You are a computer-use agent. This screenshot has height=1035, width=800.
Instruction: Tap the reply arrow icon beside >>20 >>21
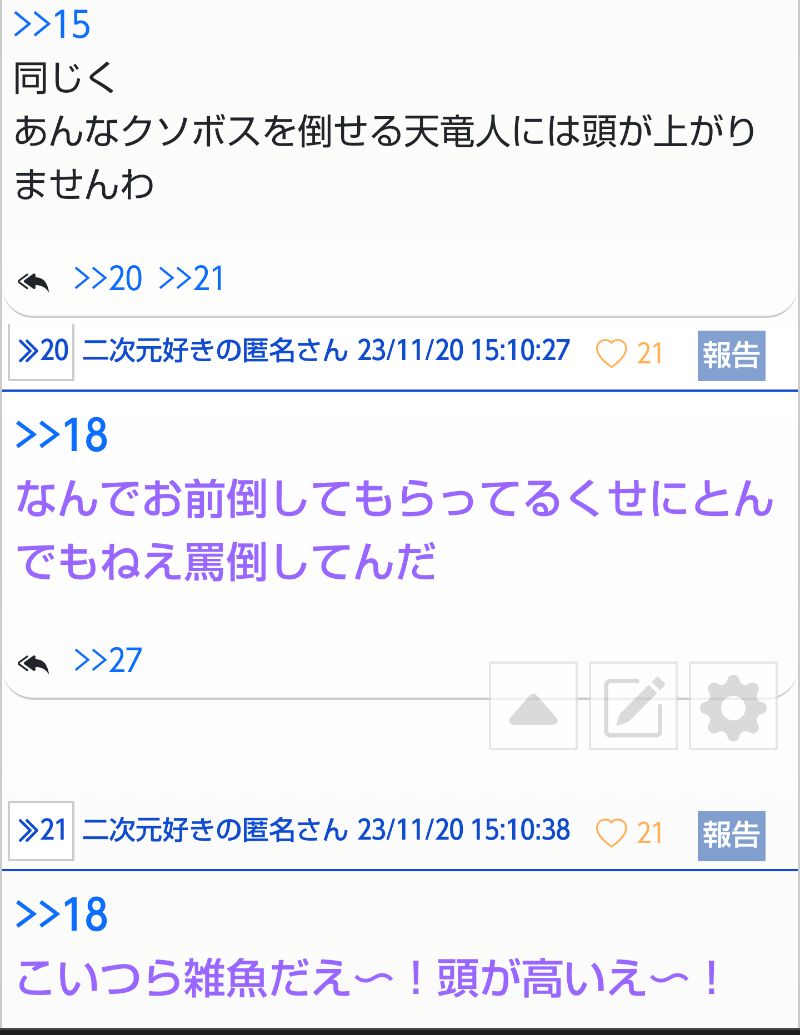click(x=34, y=283)
